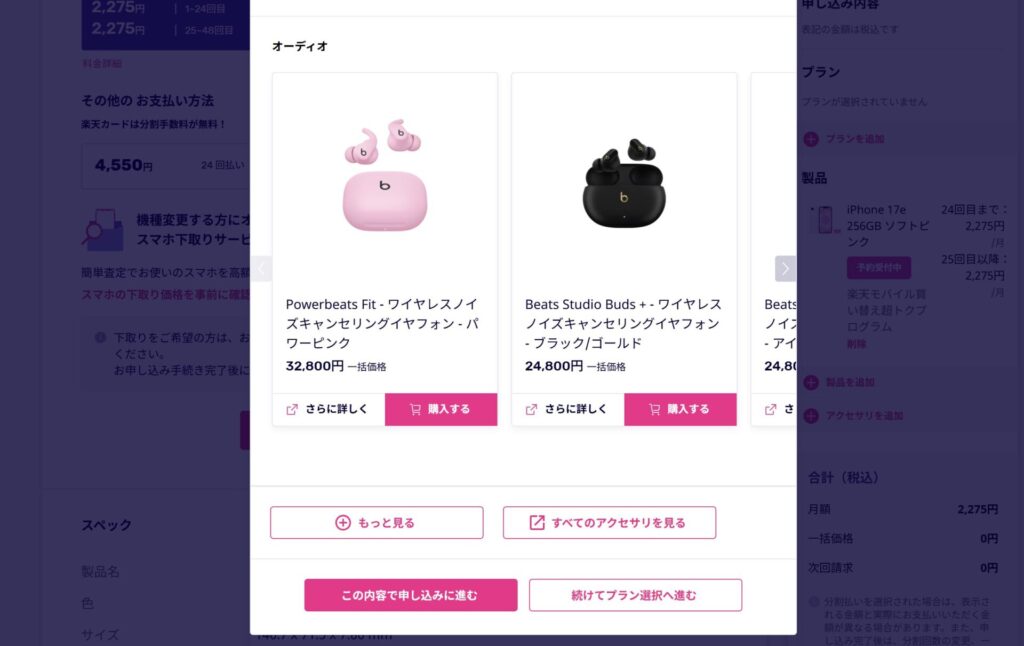
Task: Open さらに詳しく for Powerbeats Fit
Action: (328, 409)
